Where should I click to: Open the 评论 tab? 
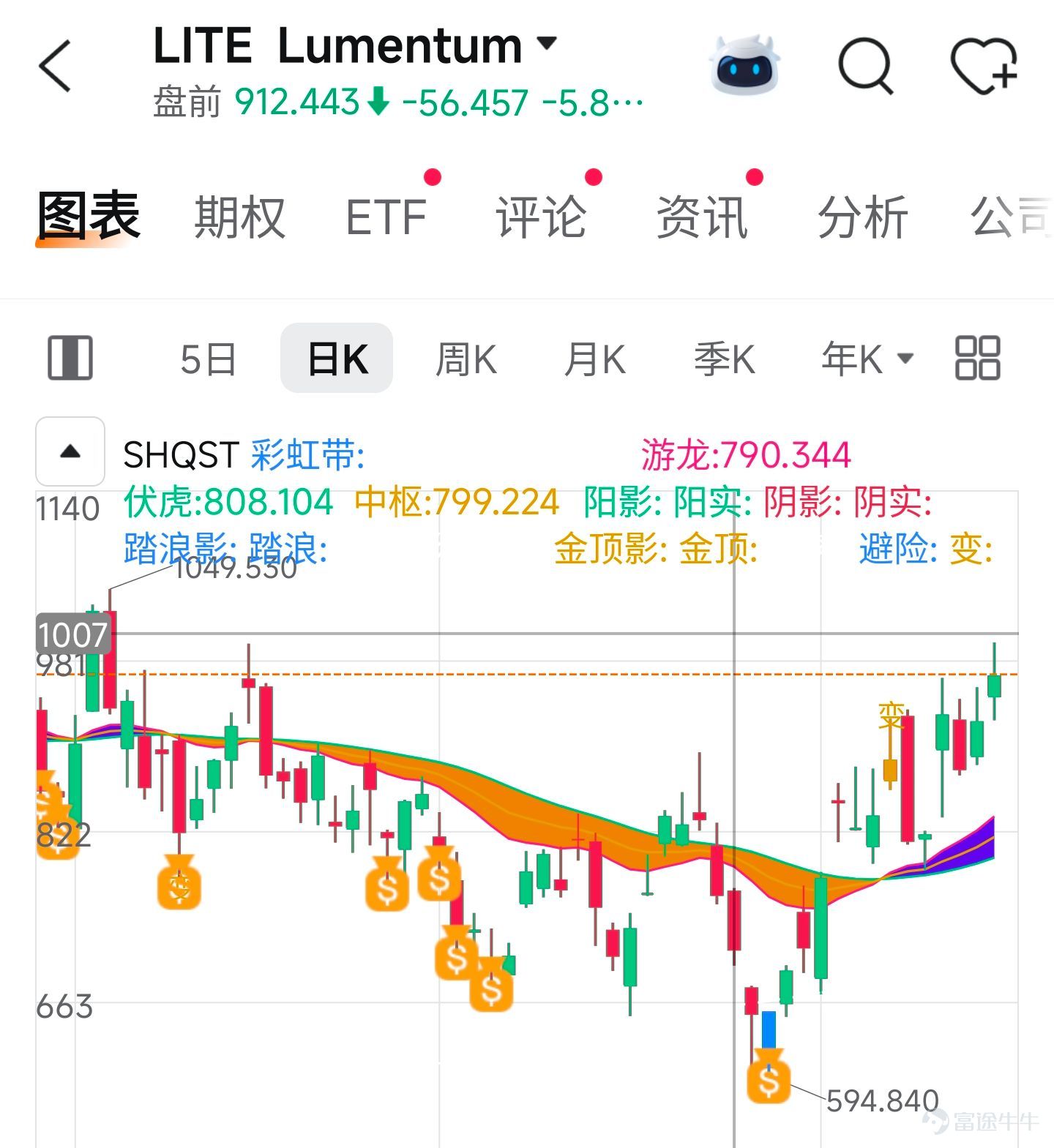coord(541,217)
